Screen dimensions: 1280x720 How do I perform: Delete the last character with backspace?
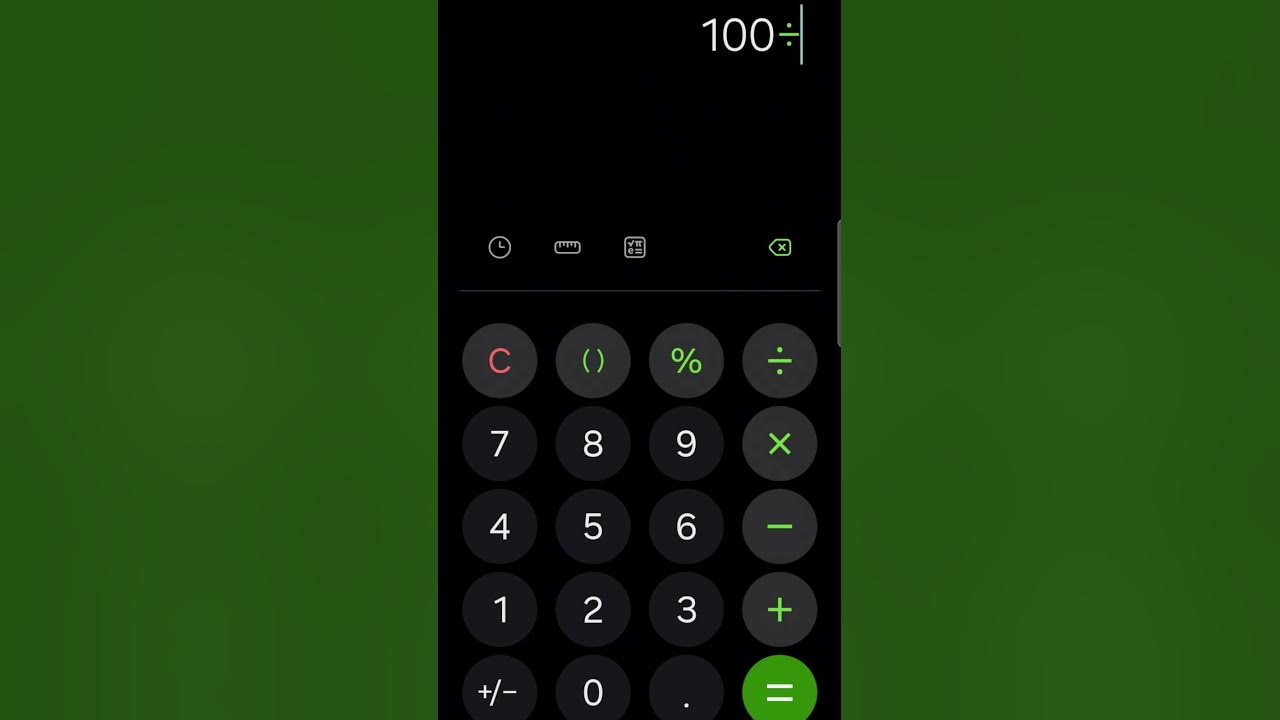[780, 247]
